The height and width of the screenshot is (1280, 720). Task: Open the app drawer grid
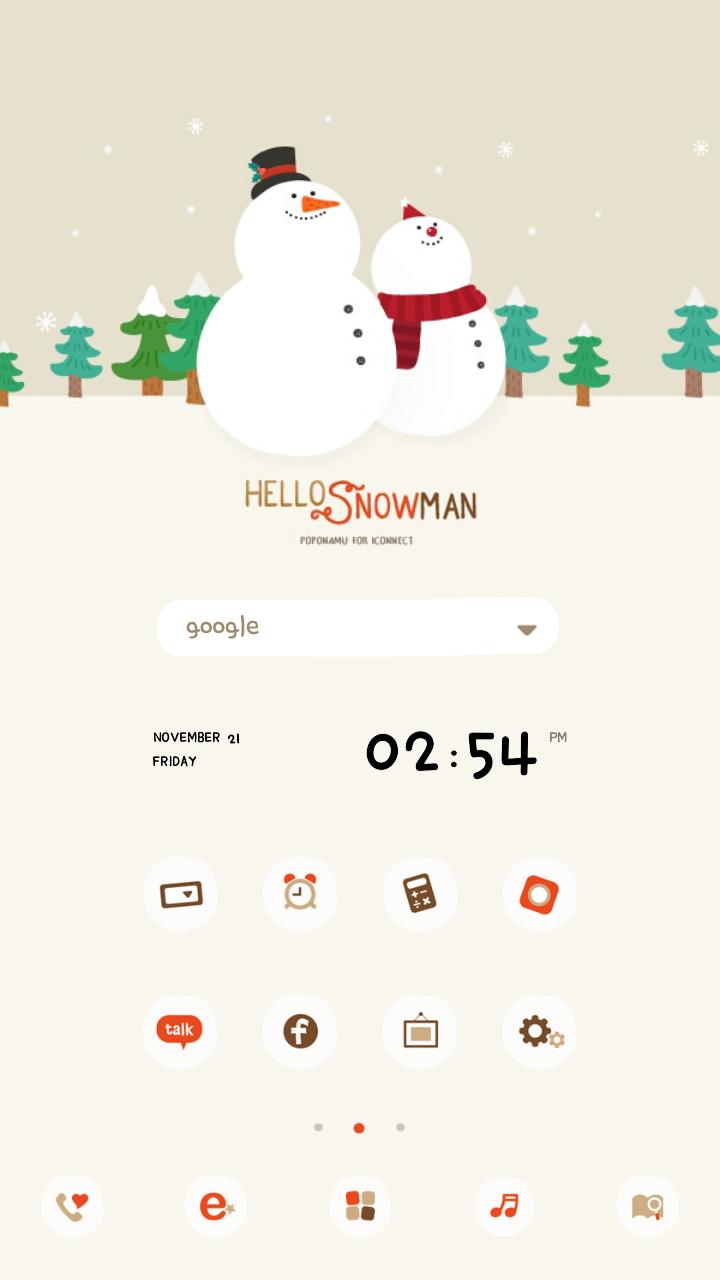pos(360,1207)
